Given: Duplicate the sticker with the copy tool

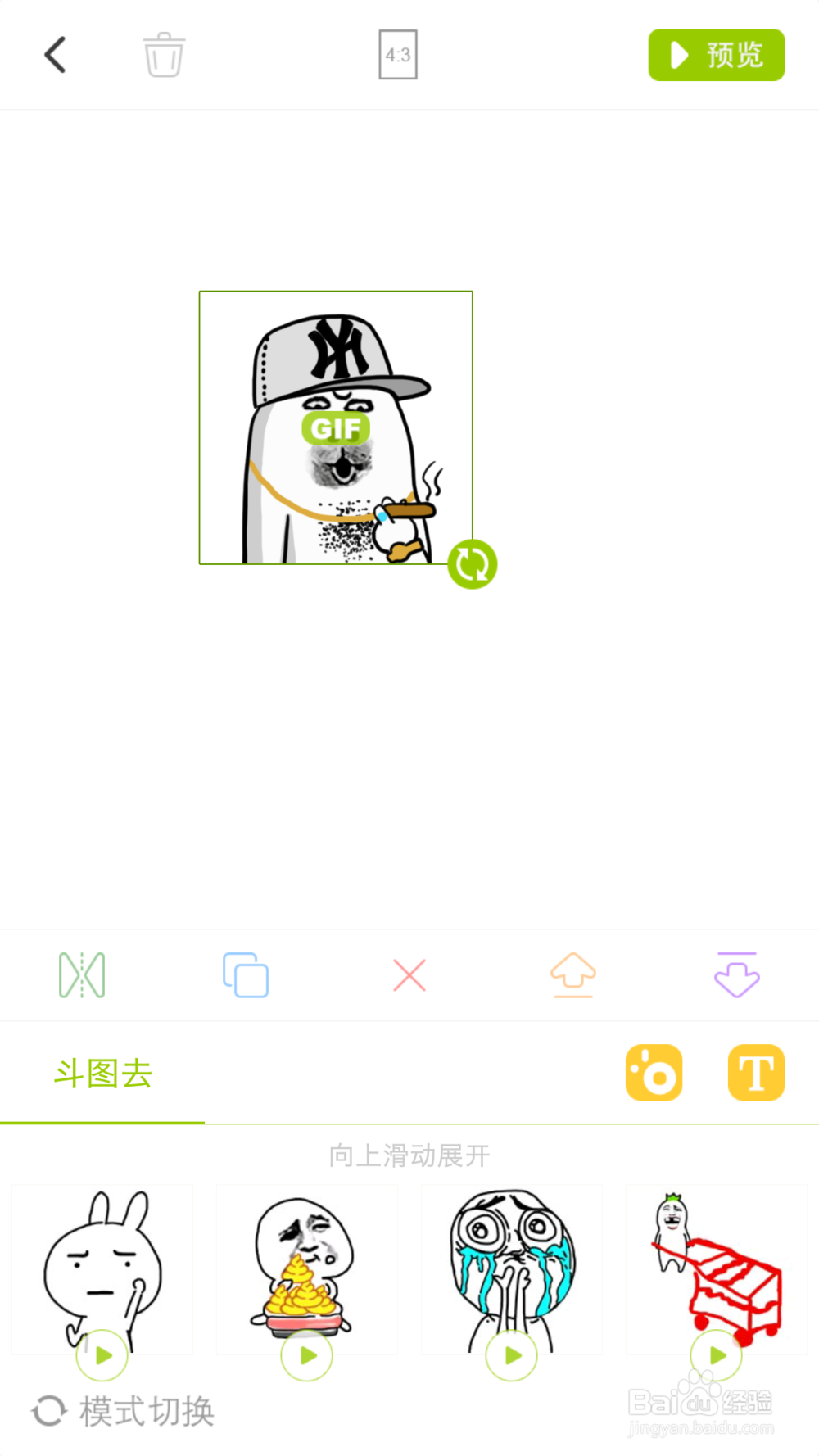Looking at the screenshot, I should coord(245,974).
